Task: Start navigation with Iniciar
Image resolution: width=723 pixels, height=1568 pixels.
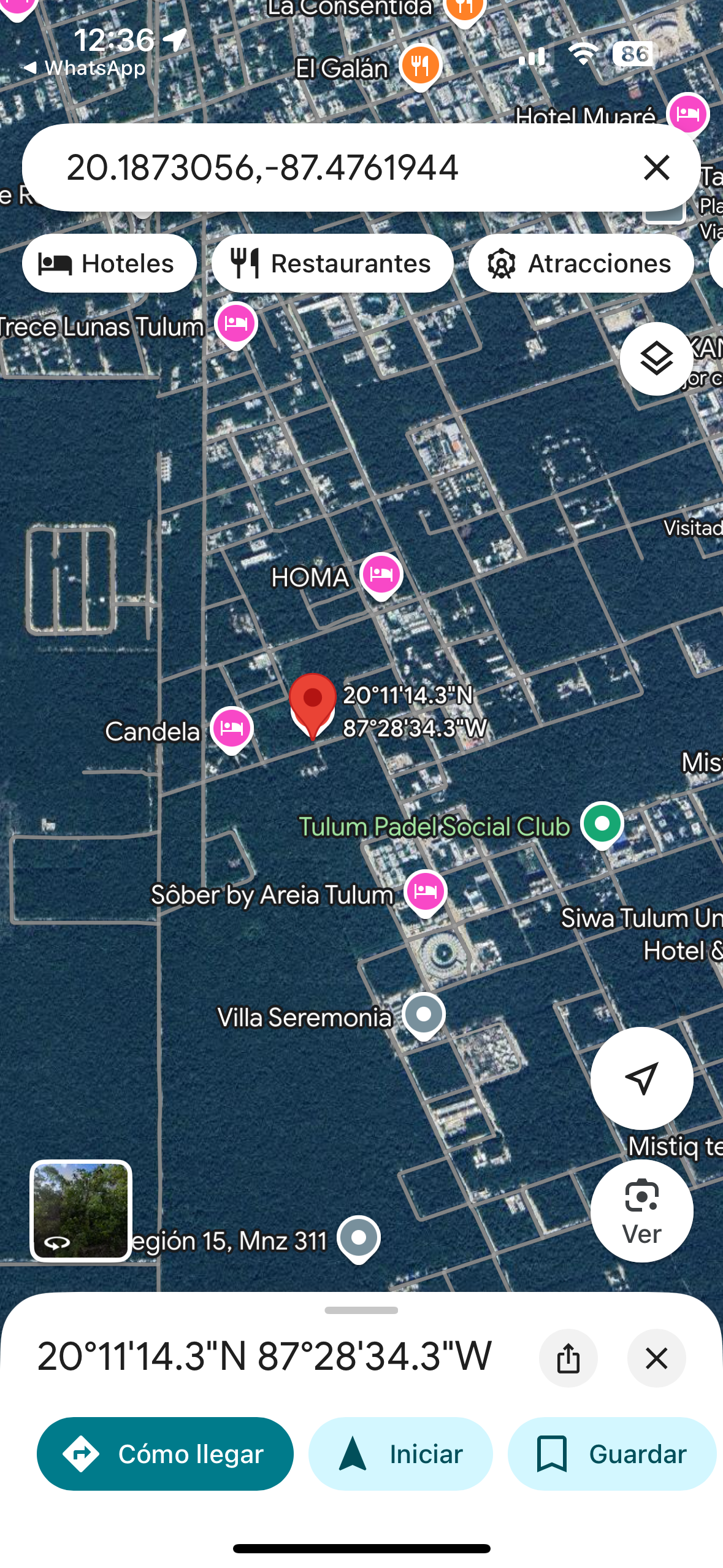Action: tap(400, 1453)
